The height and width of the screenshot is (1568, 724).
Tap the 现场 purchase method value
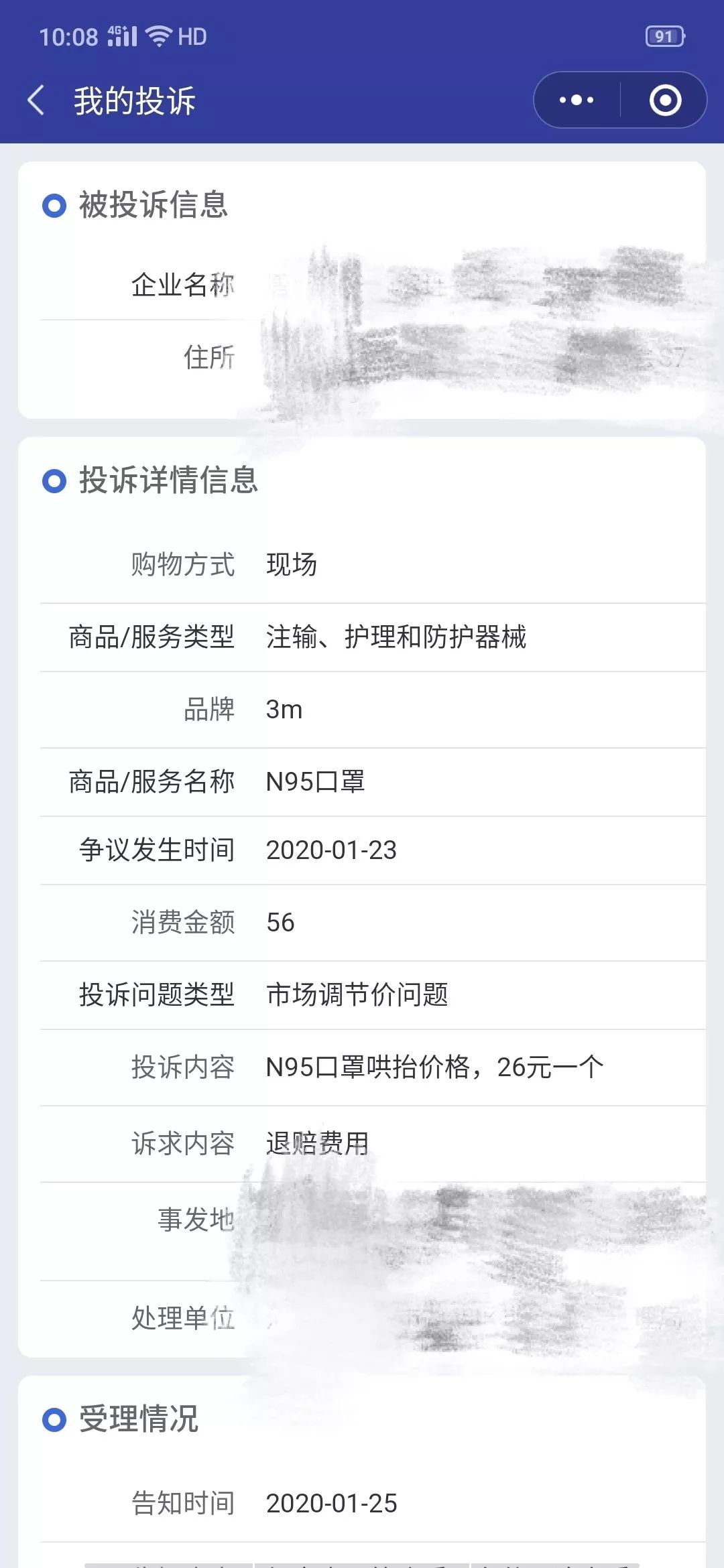tap(289, 566)
